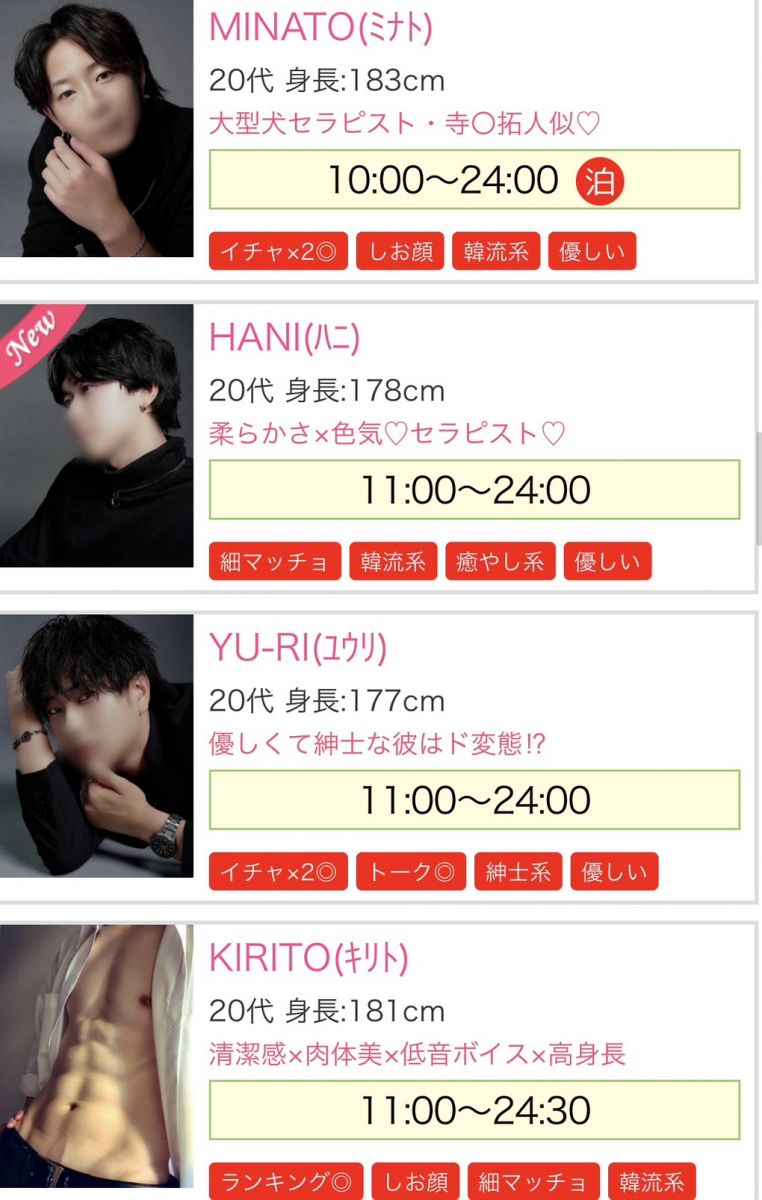Tap the イチャ×2◎ tag on MINATO's card
762x1200 pixels.
278,252
